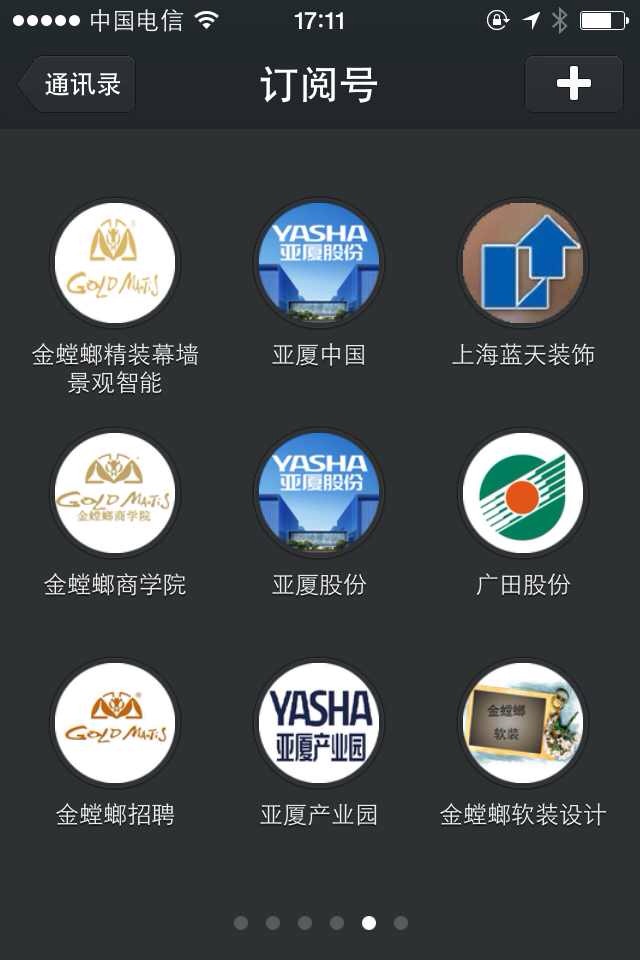Select the 金螳螂招聘 account

pos(115,722)
